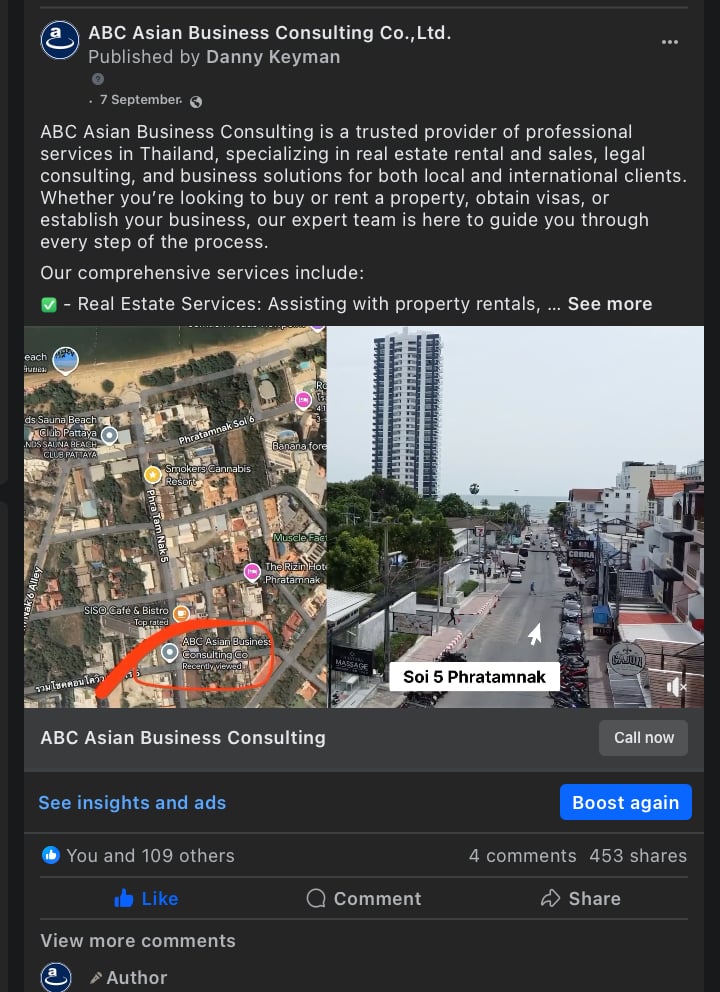Viewport: 720px width, 992px height.
Task: Load View more comments
Action: [138, 941]
